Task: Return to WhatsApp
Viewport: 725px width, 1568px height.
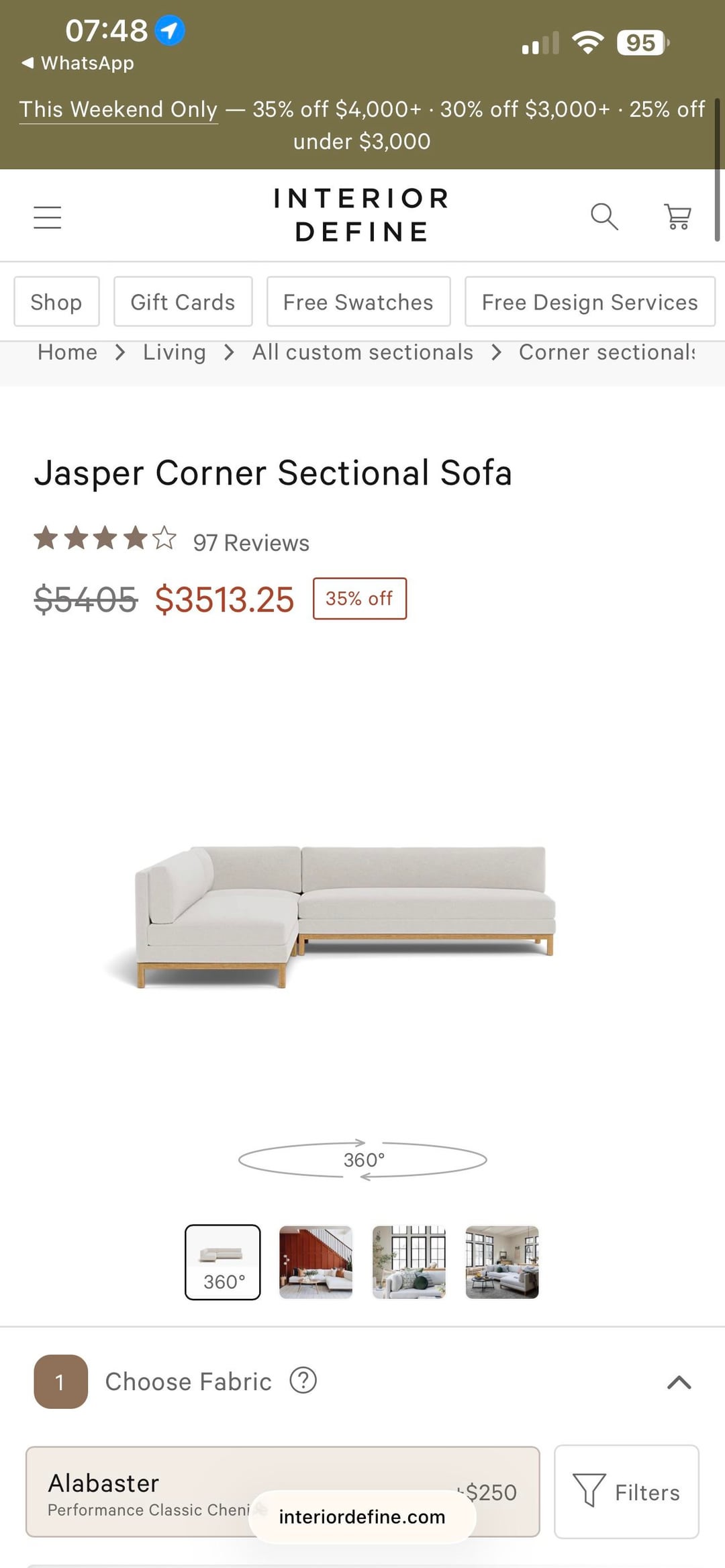Action: [x=78, y=63]
